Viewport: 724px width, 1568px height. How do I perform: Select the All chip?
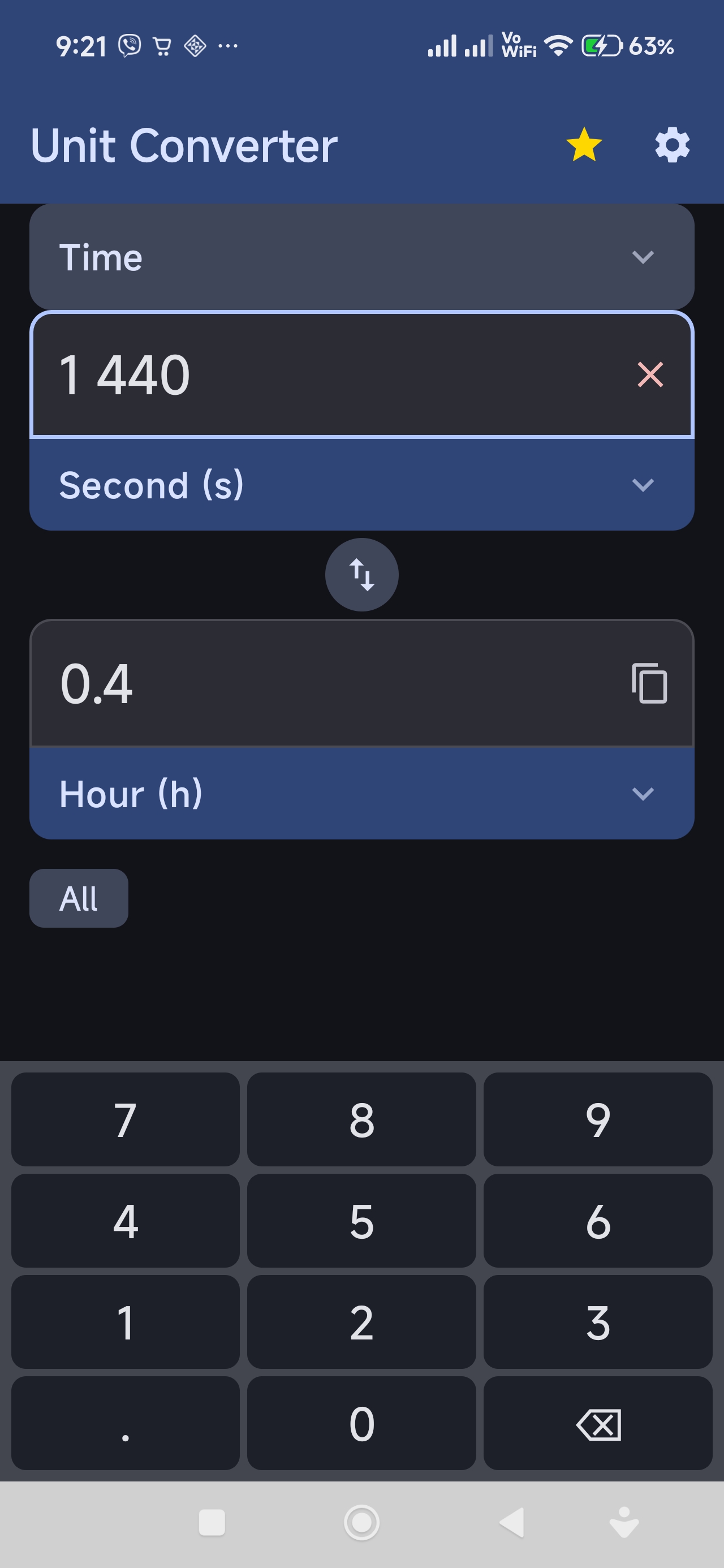tap(79, 898)
